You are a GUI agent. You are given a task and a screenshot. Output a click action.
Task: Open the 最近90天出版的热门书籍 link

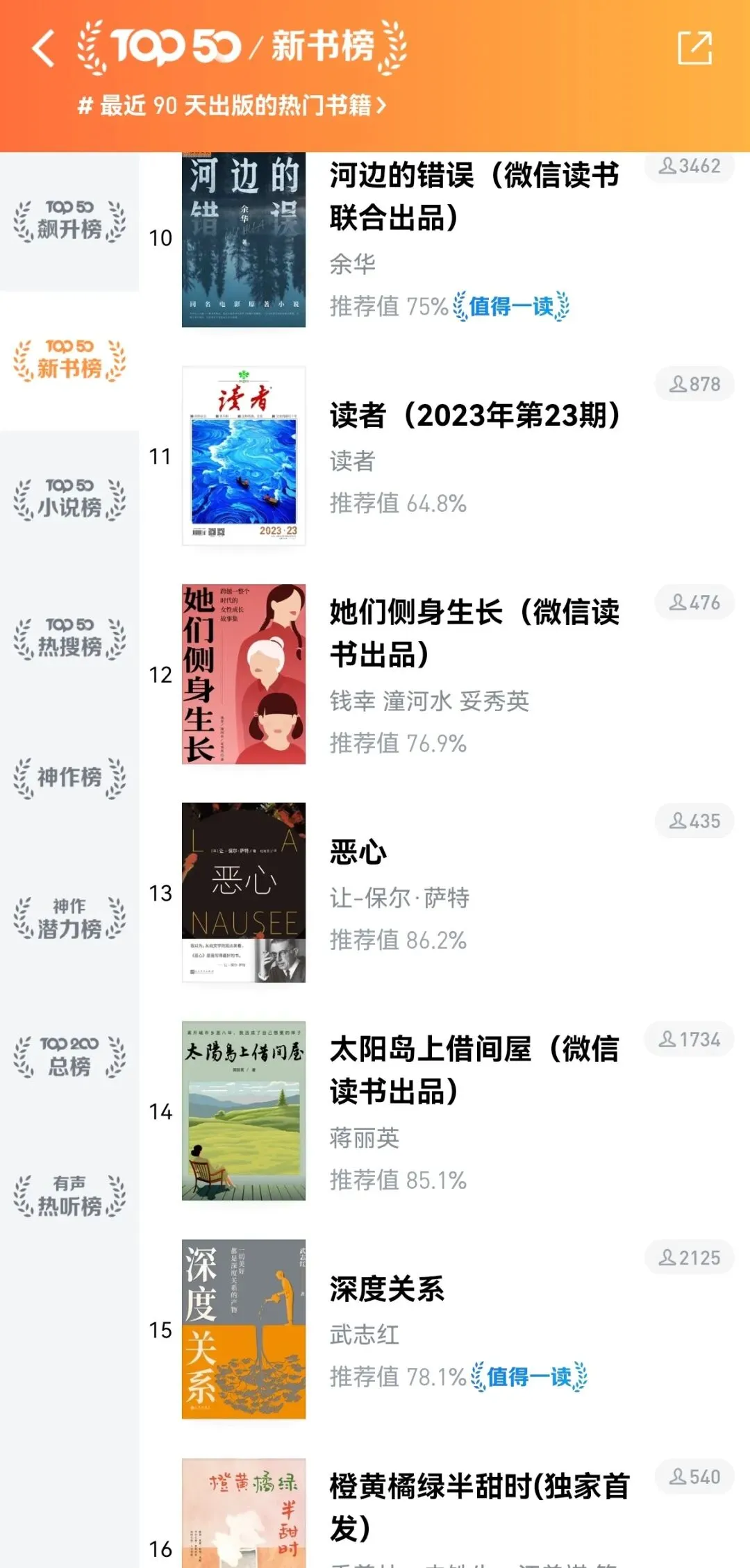tap(233, 106)
